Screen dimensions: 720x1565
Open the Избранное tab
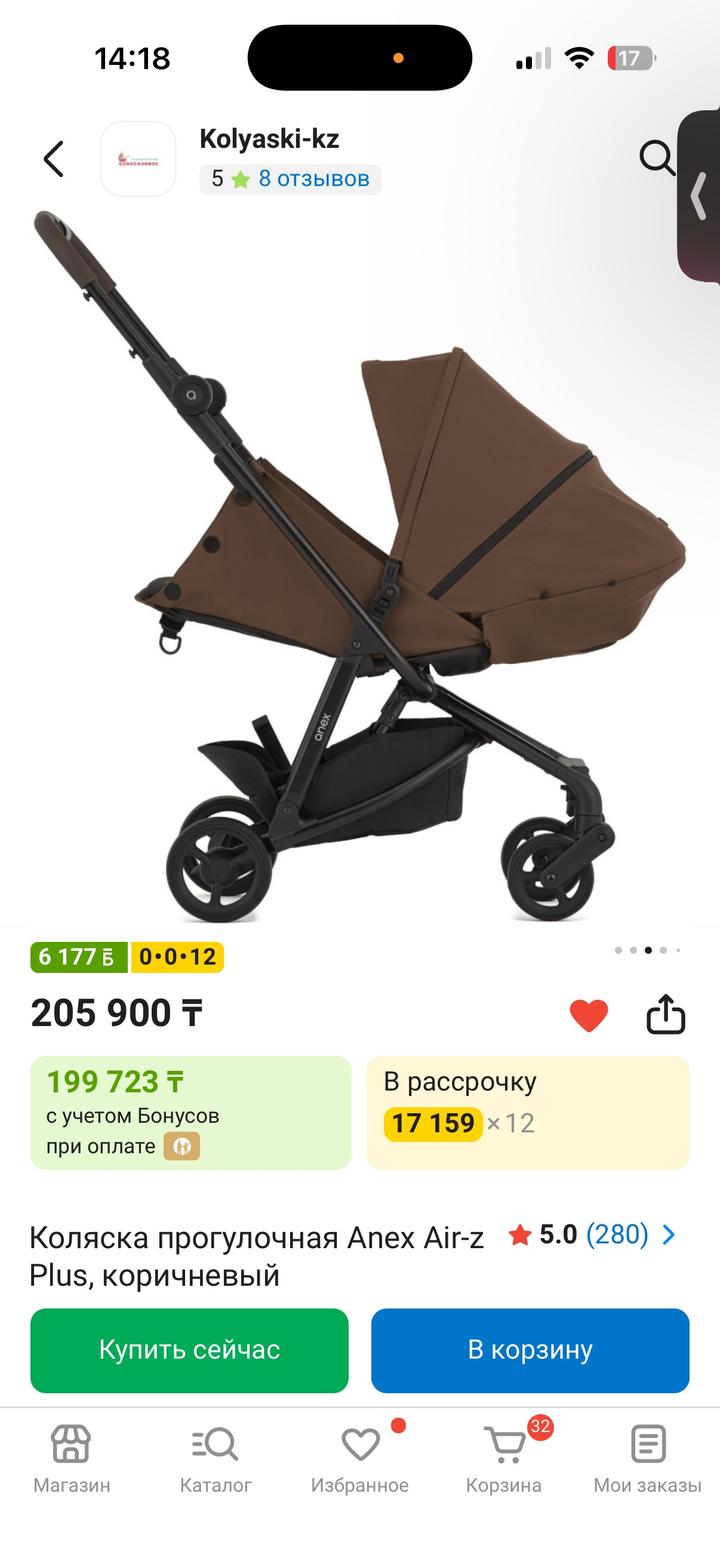360,1459
